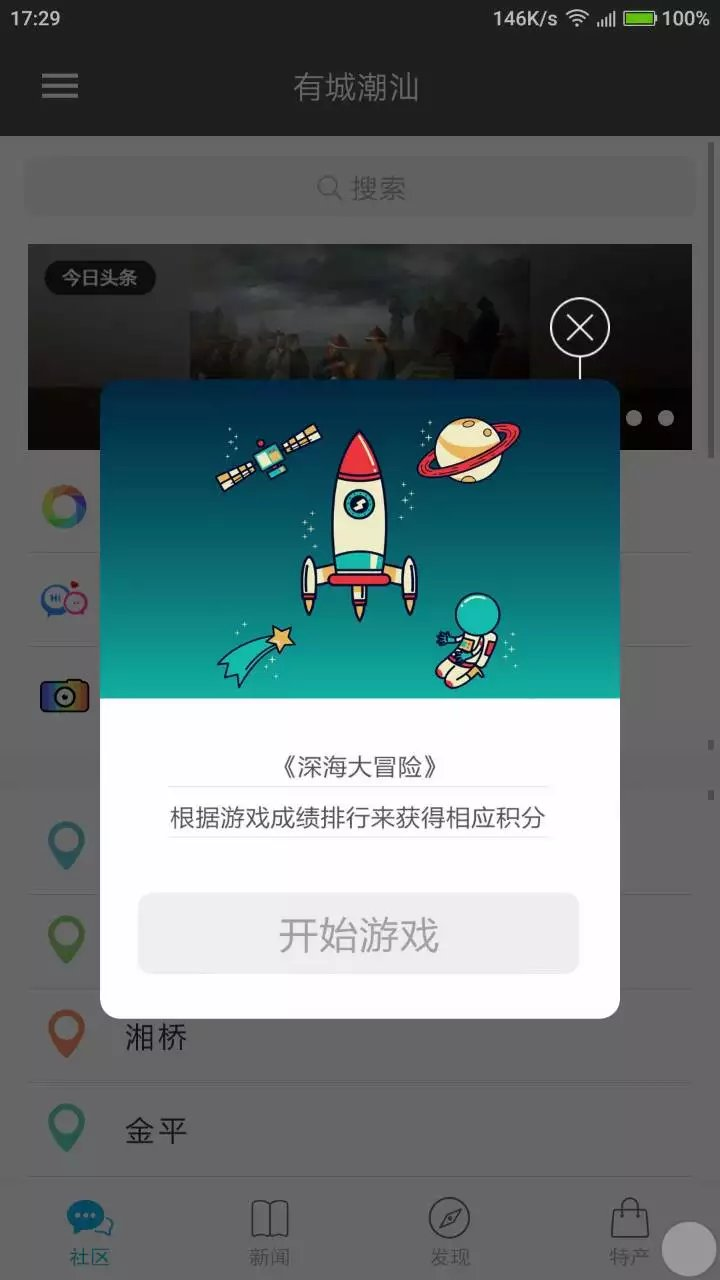
Task: Close the 深海大冒险 game popup
Action: [x=580, y=327]
